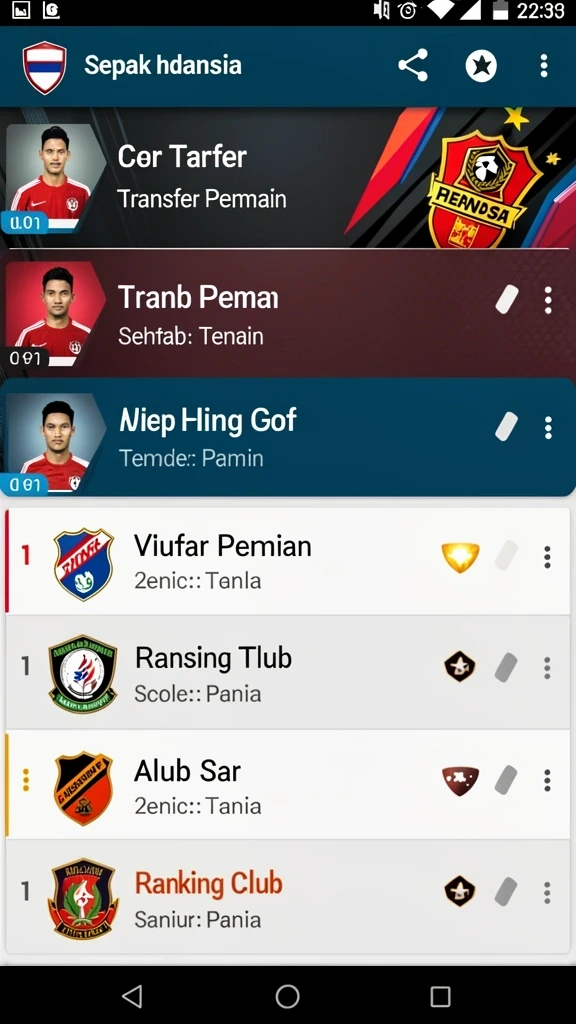
Task: Share from the top app bar
Action: 413,65
